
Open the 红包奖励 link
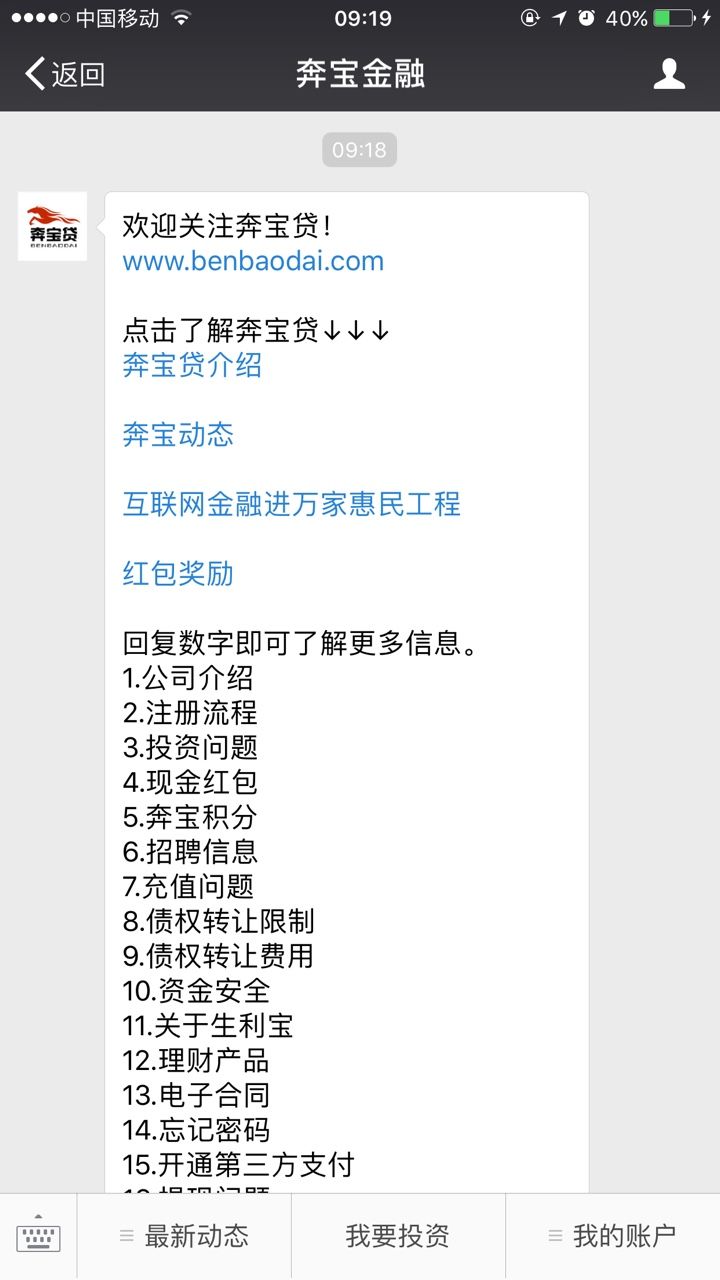click(x=178, y=574)
